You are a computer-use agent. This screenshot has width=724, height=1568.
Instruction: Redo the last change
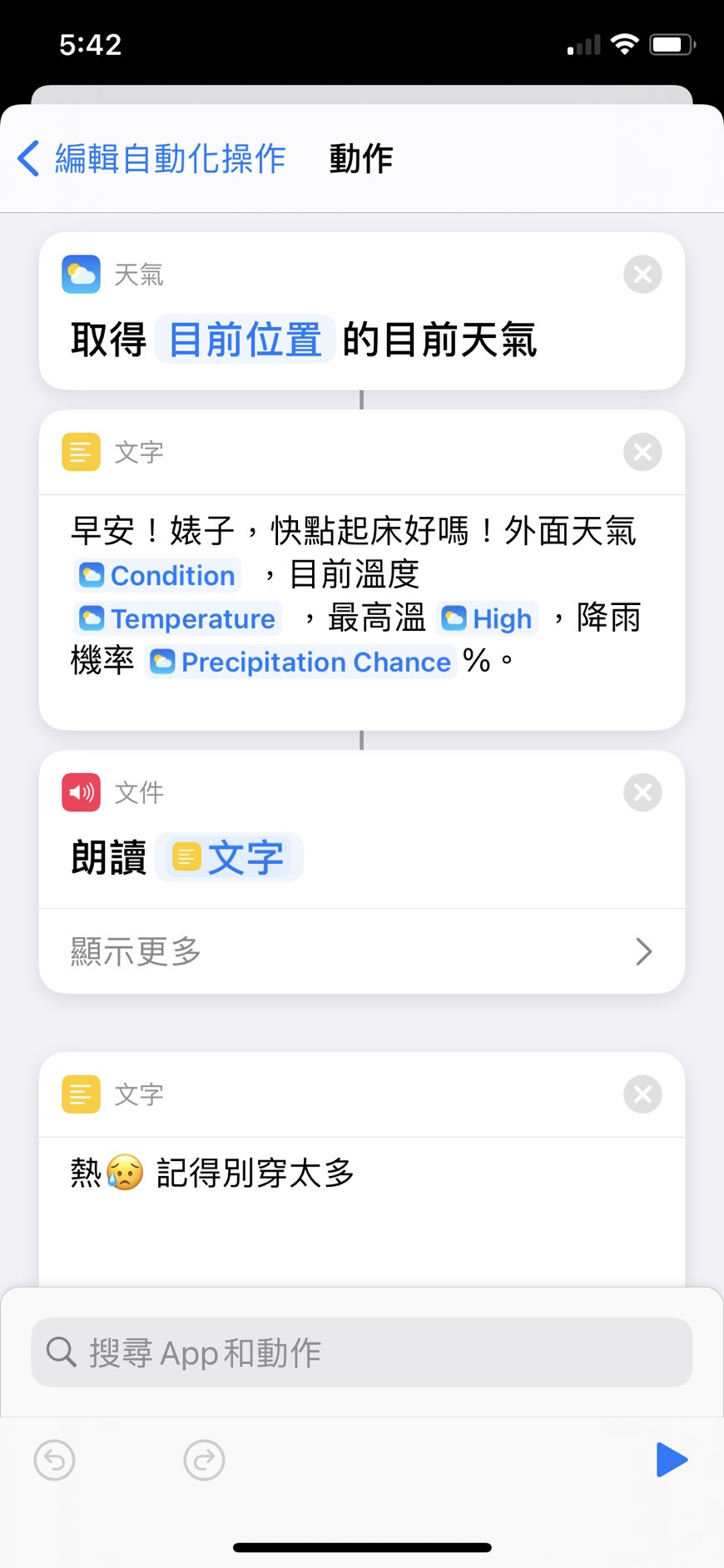[204, 1460]
